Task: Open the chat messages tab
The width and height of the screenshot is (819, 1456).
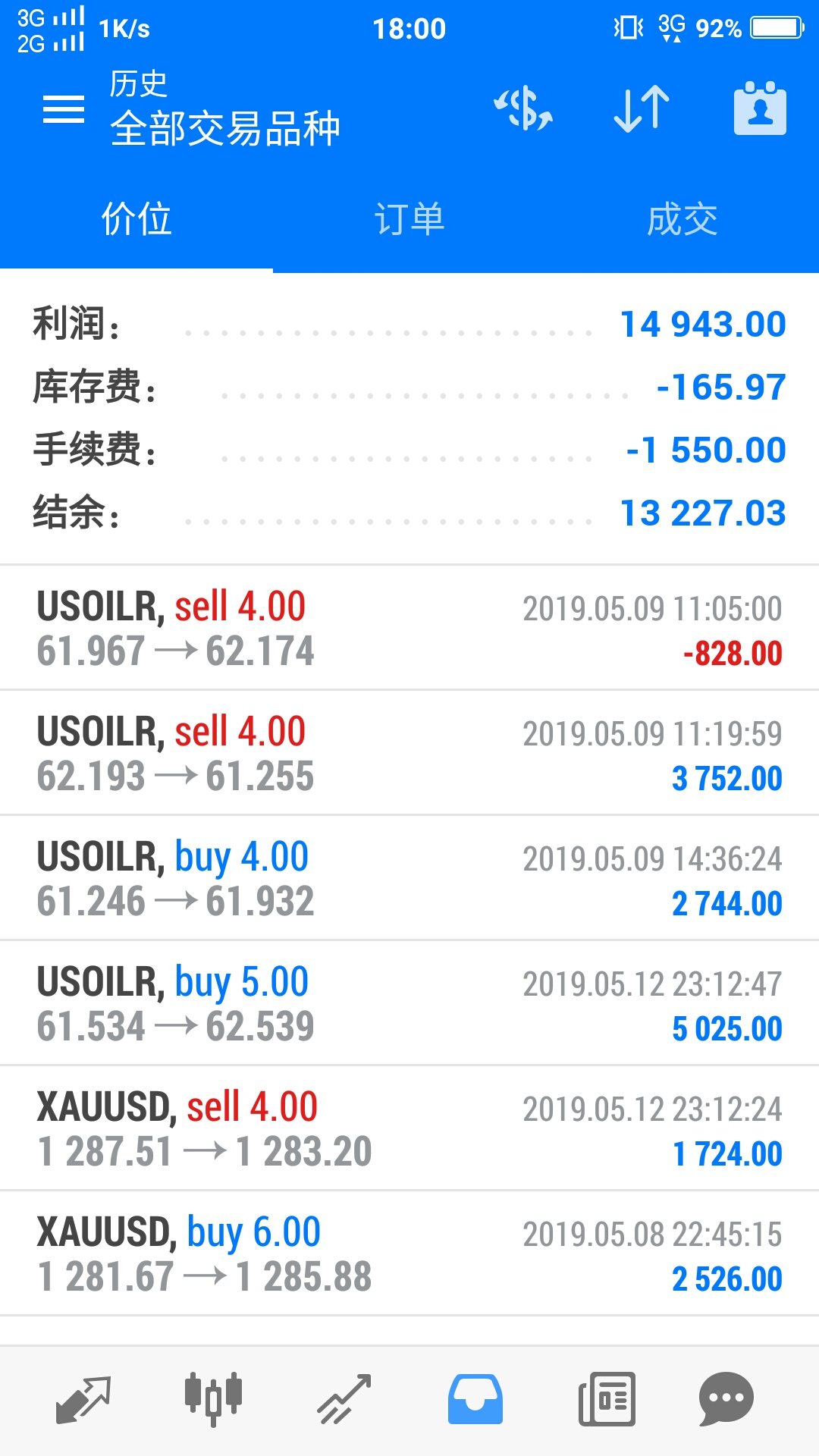Action: 726,1399
